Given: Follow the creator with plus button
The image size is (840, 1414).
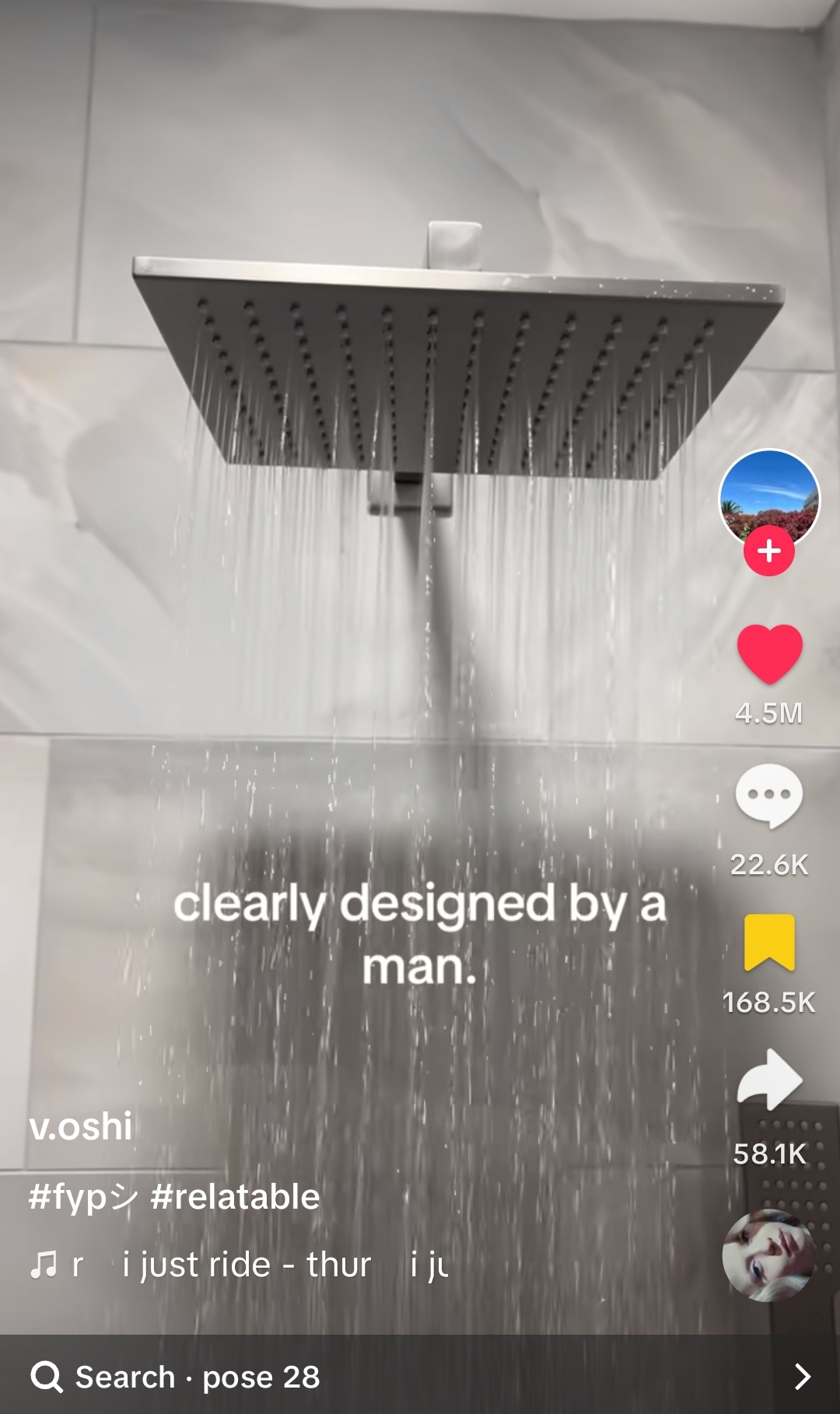Looking at the screenshot, I should click(x=768, y=551).
